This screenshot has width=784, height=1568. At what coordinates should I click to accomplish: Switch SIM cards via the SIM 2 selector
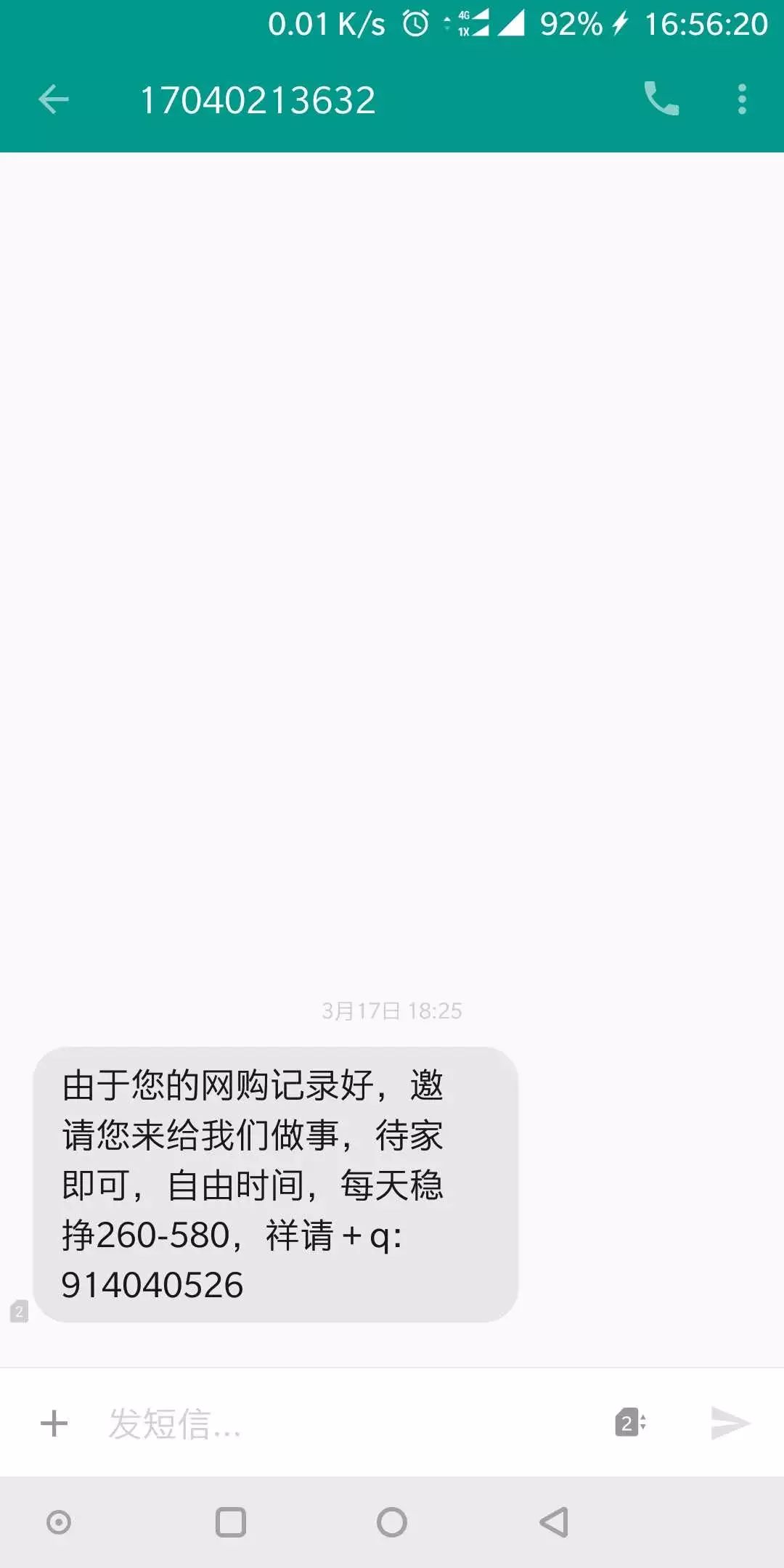click(x=630, y=1423)
